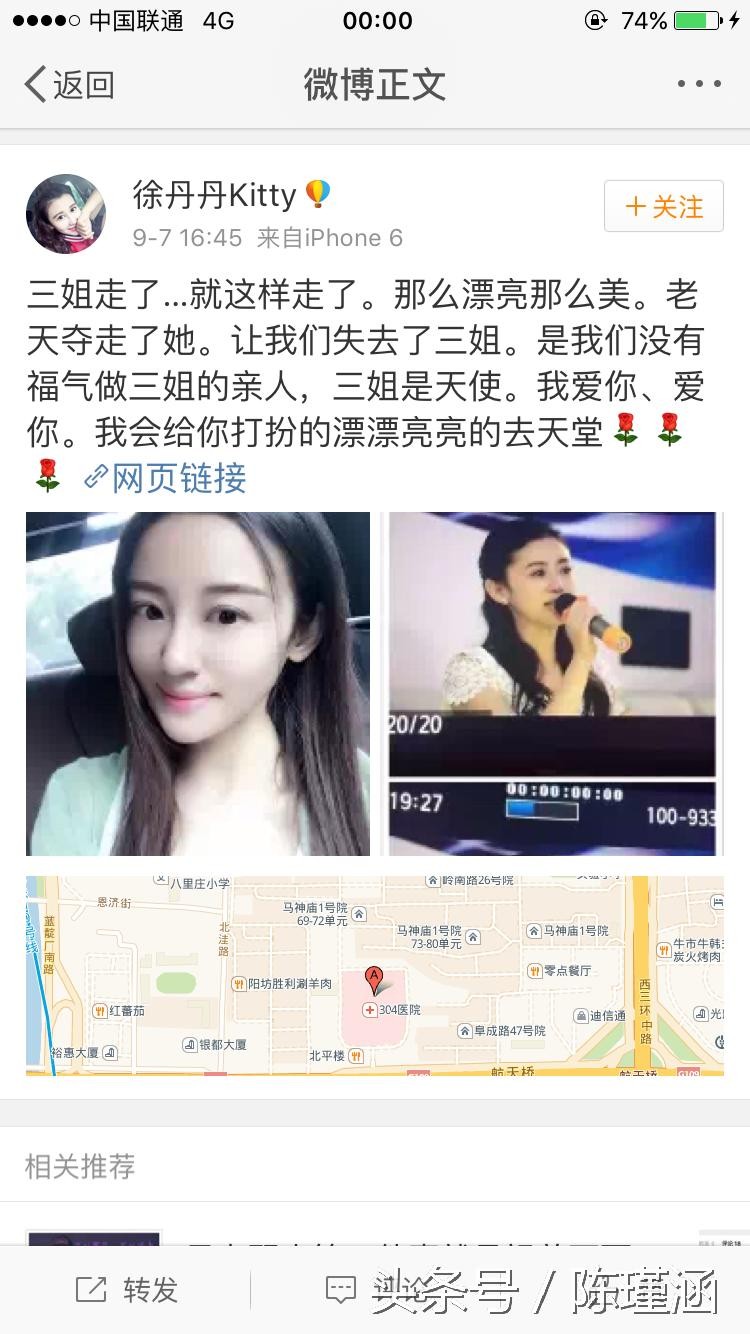Open the 网页链接 link in the post
Image resolution: width=750 pixels, height=1334 pixels.
click(x=166, y=478)
